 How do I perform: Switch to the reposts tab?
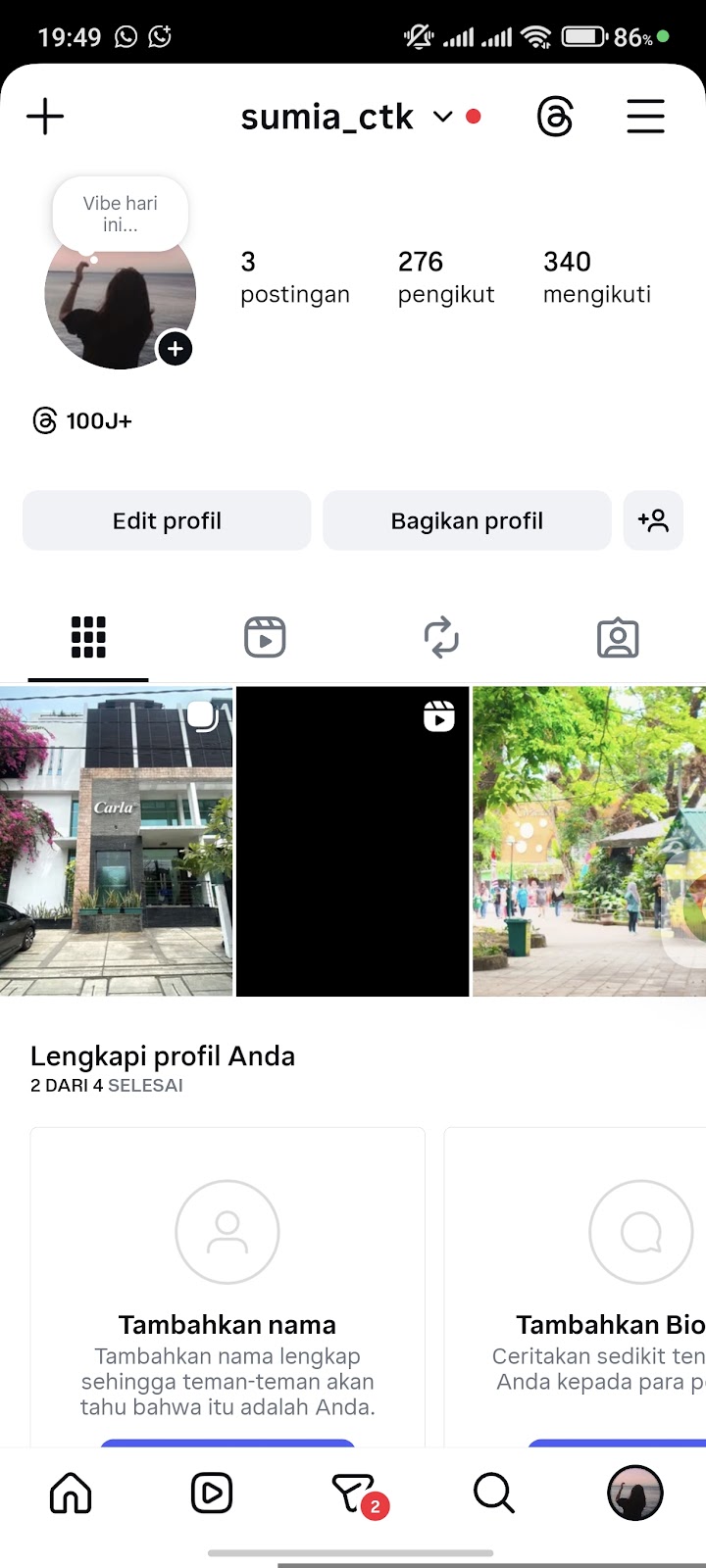pyautogui.click(x=441, y=637)
